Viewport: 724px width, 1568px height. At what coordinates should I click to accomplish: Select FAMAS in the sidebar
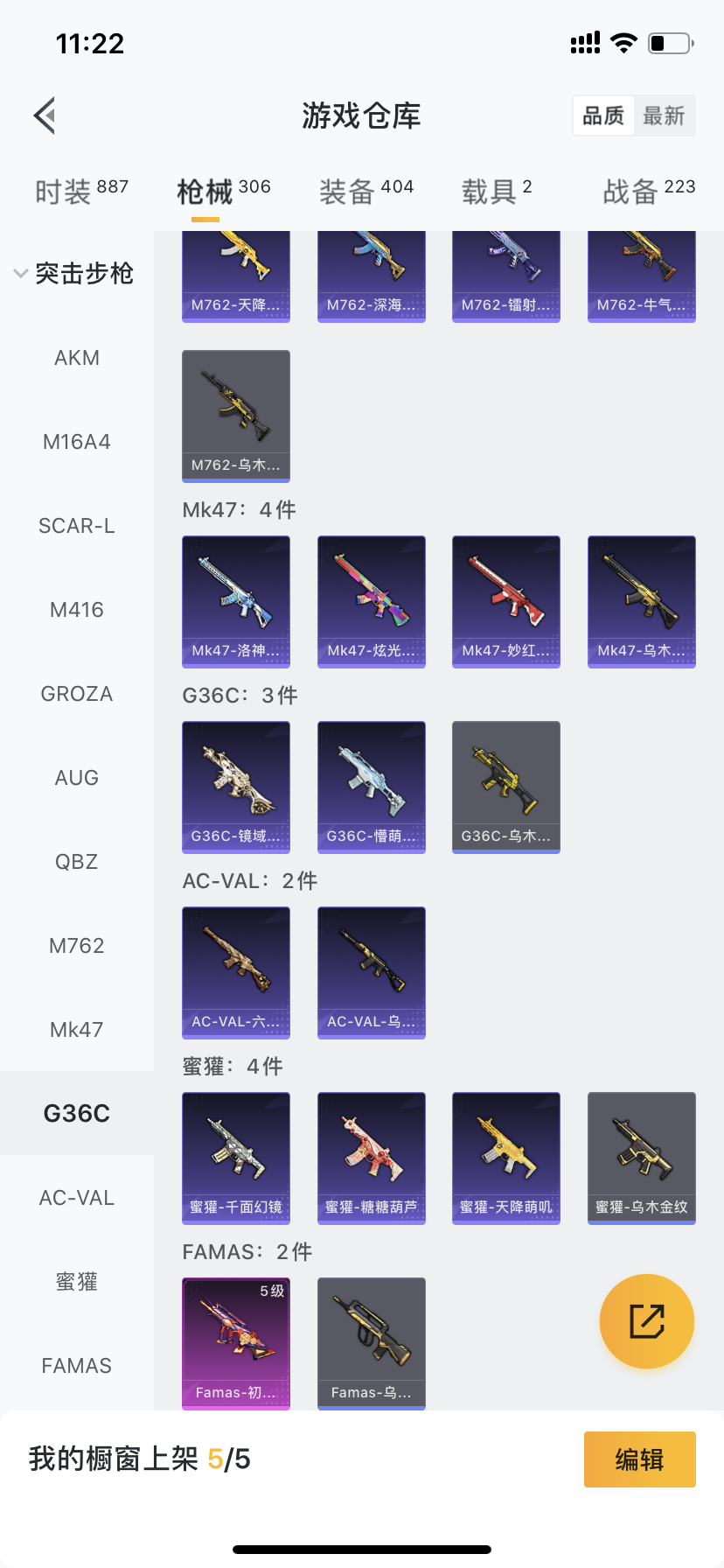pyautogui.click(x=77, y=1366)
